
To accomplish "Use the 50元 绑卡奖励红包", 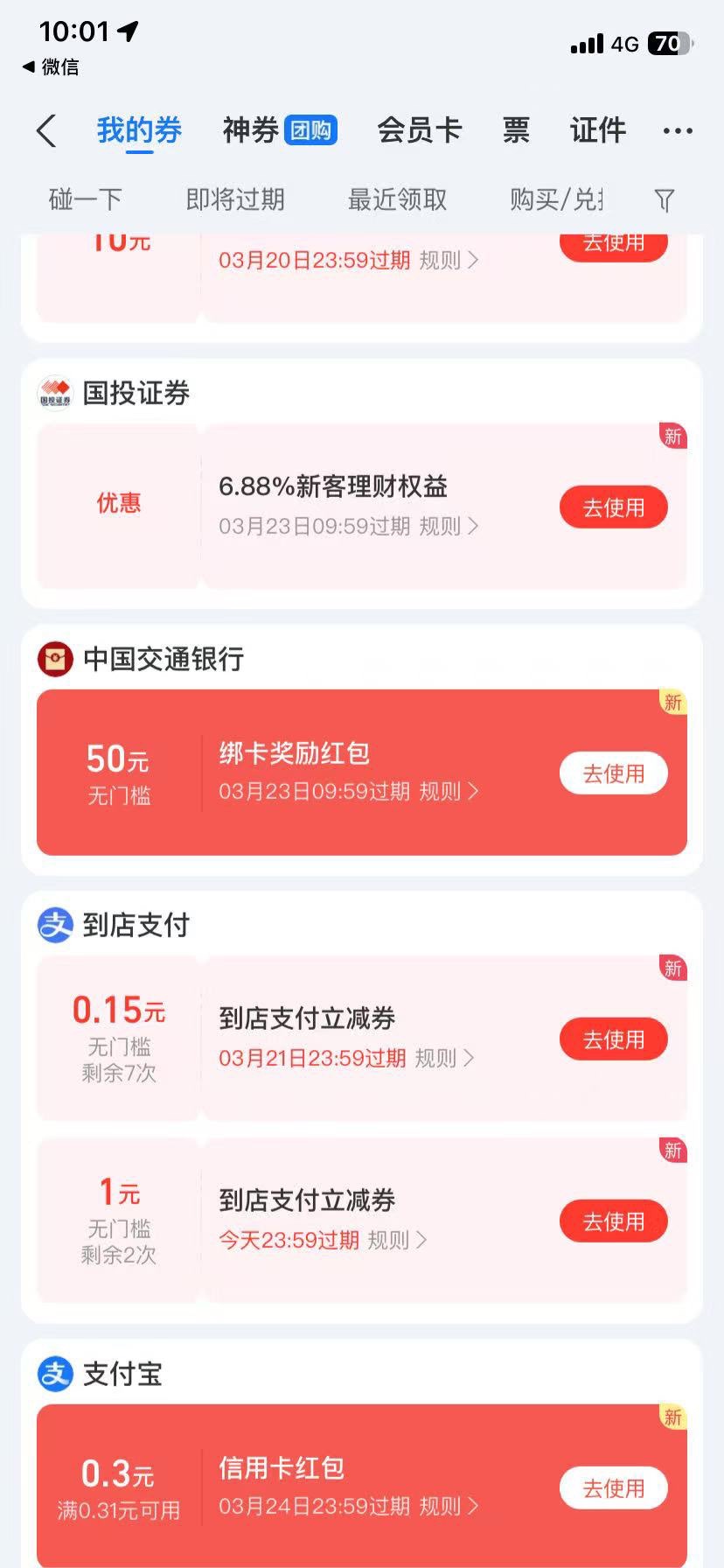I will (613, 773).
